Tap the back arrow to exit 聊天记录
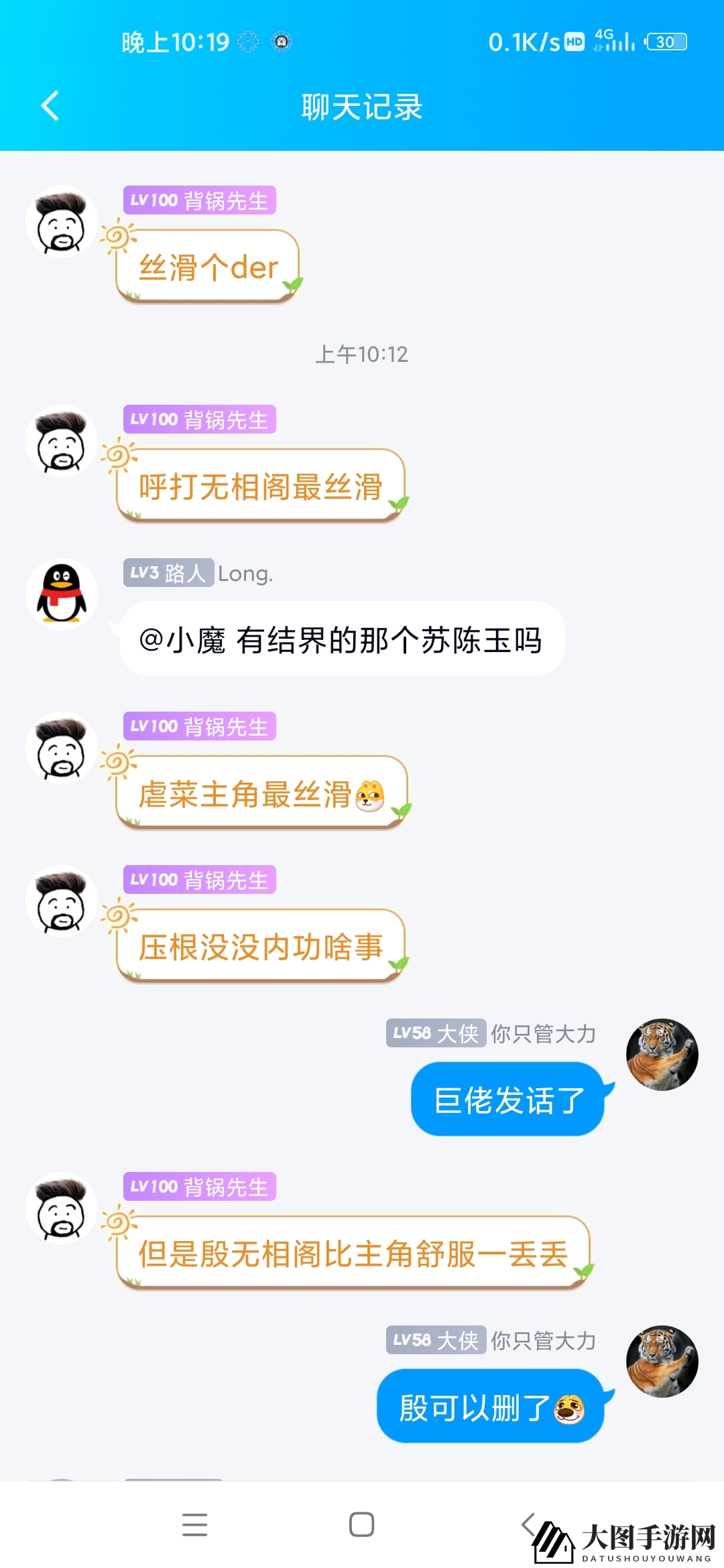724x1568 pixels. tap(49, 106)
